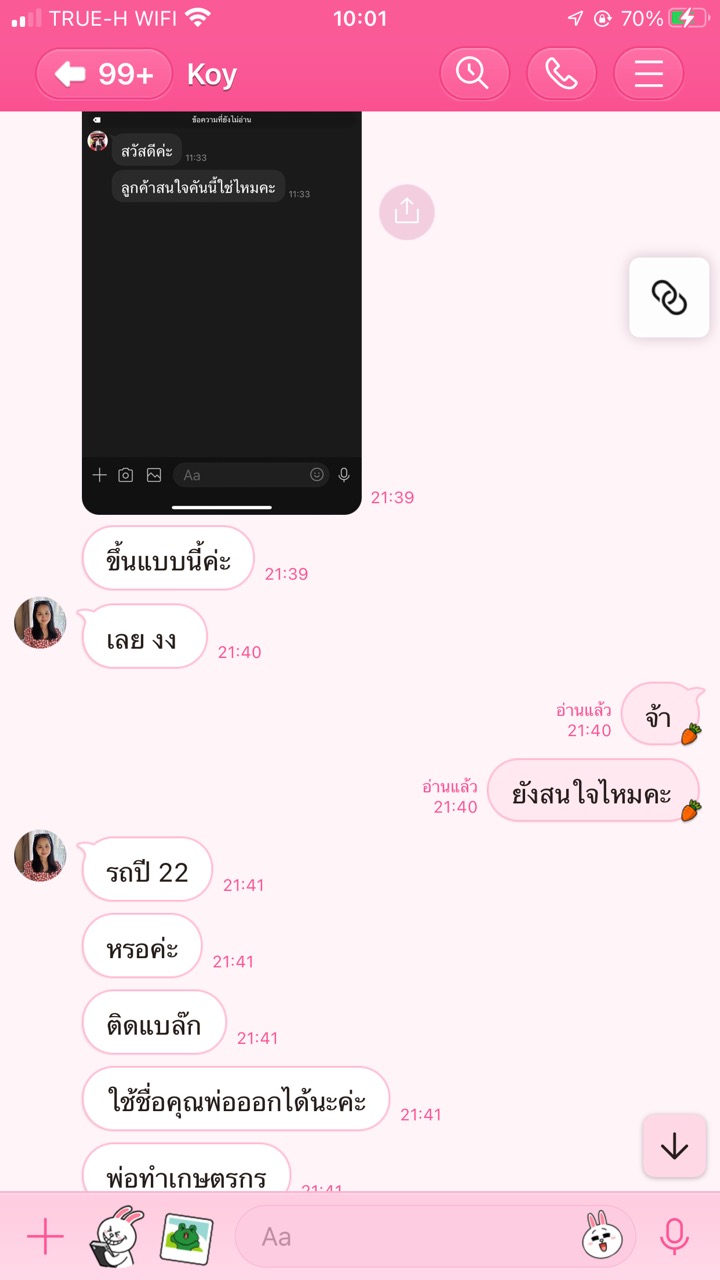Start a call with Koy
The image size is (720, 1280).
(x=561, y=74)
